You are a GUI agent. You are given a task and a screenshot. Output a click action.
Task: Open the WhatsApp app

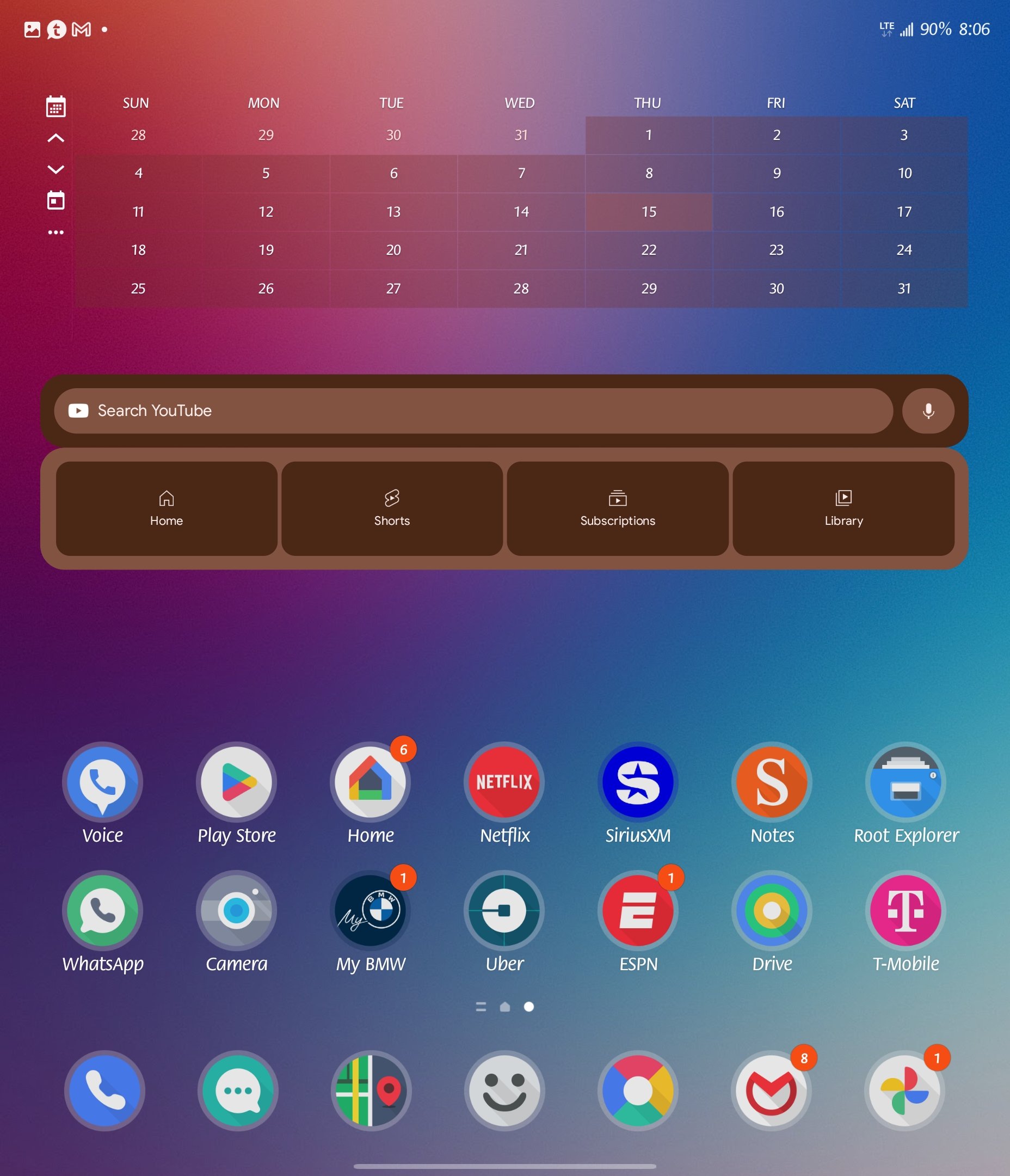pos(103,910)
